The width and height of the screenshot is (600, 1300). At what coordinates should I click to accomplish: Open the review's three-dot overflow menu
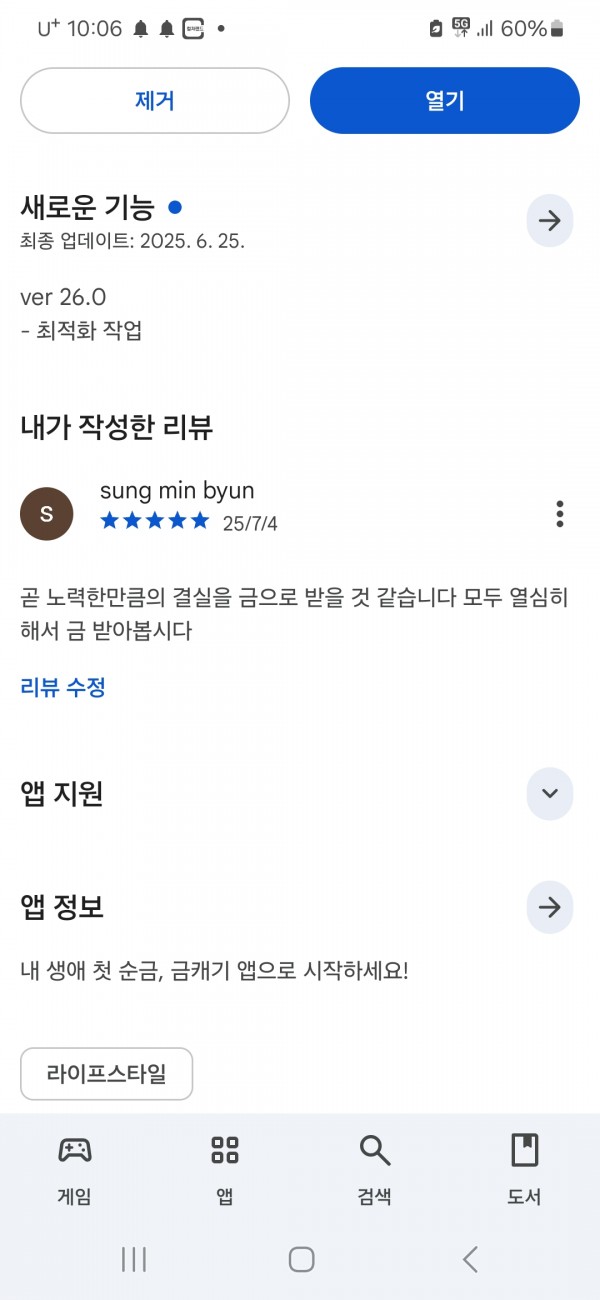(559, 514)
